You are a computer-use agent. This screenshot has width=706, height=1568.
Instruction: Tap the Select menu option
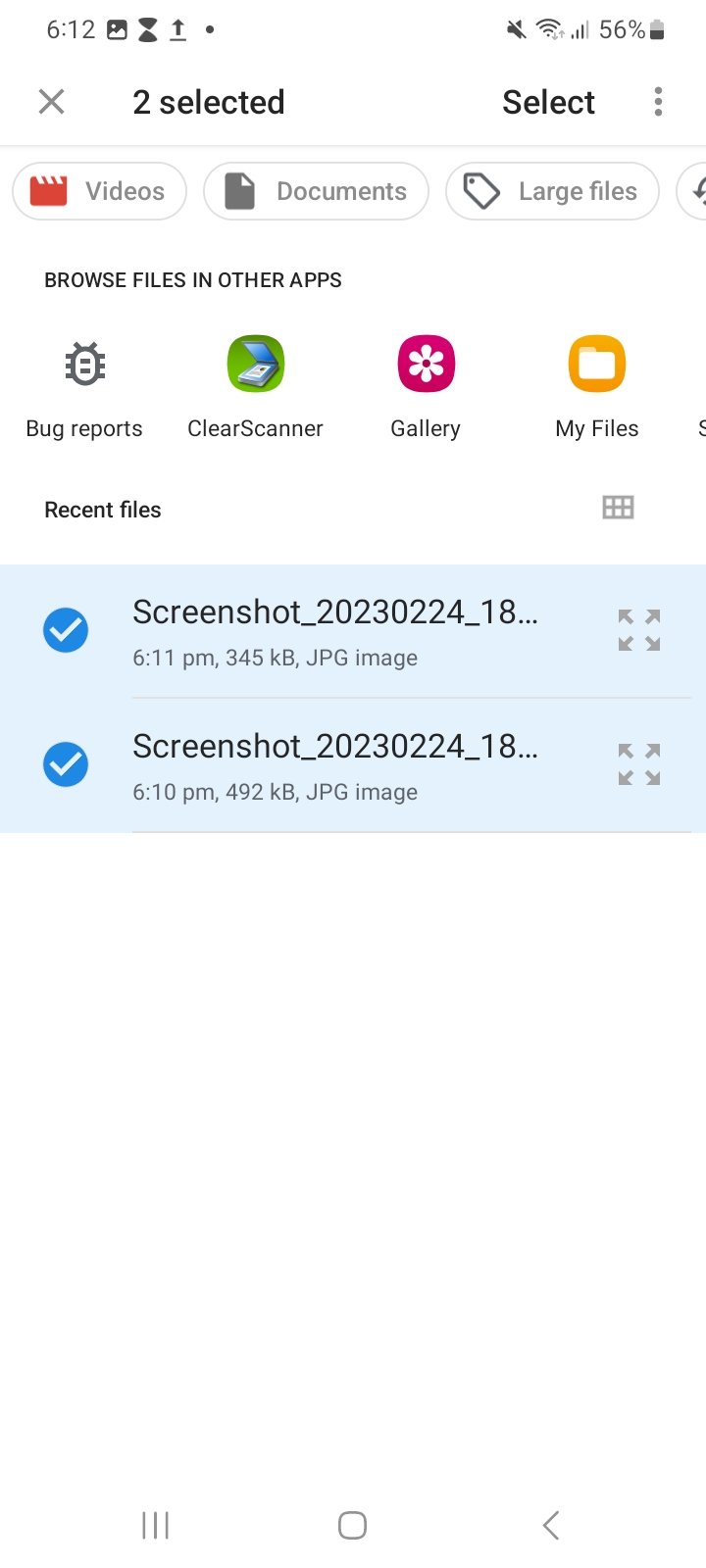pyautogui.click(x=548, y=102)
